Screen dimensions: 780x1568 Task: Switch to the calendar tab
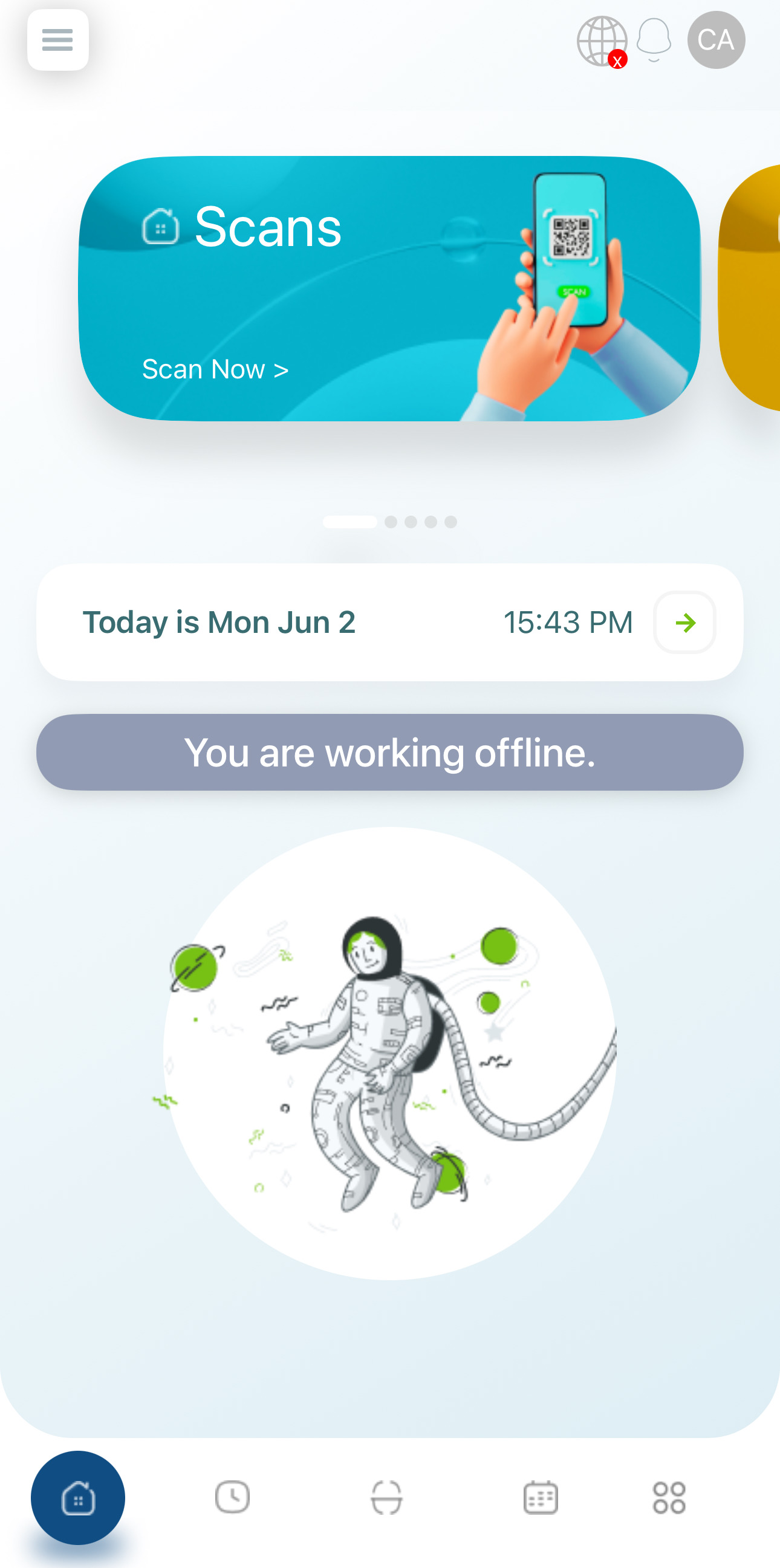coord(540,1497)
